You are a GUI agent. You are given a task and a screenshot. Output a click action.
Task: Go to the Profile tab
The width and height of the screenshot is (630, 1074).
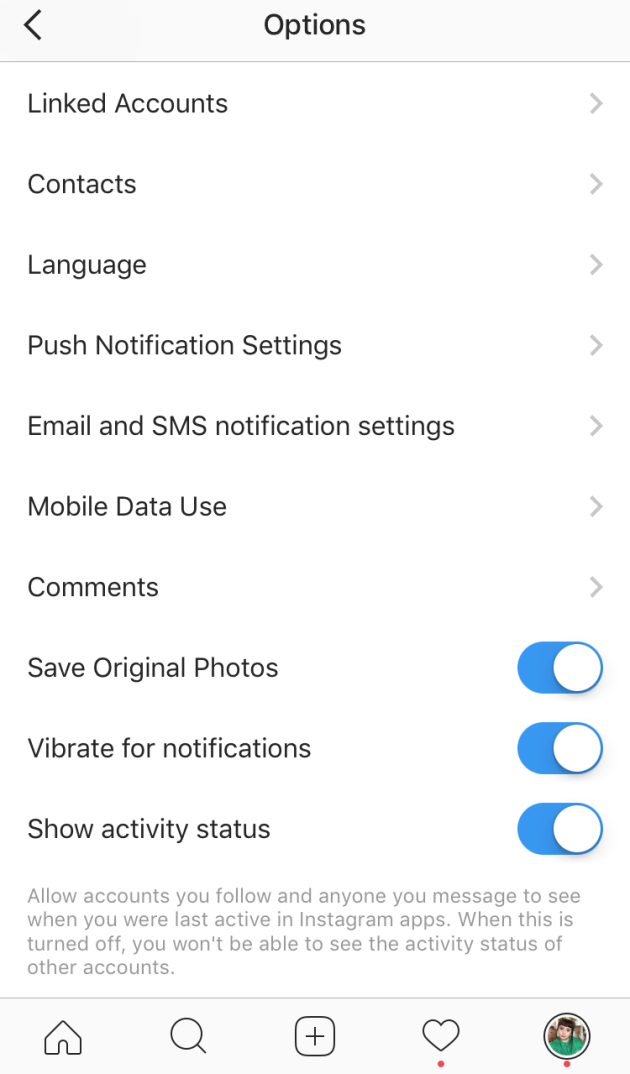click(x=566, y=1036)
